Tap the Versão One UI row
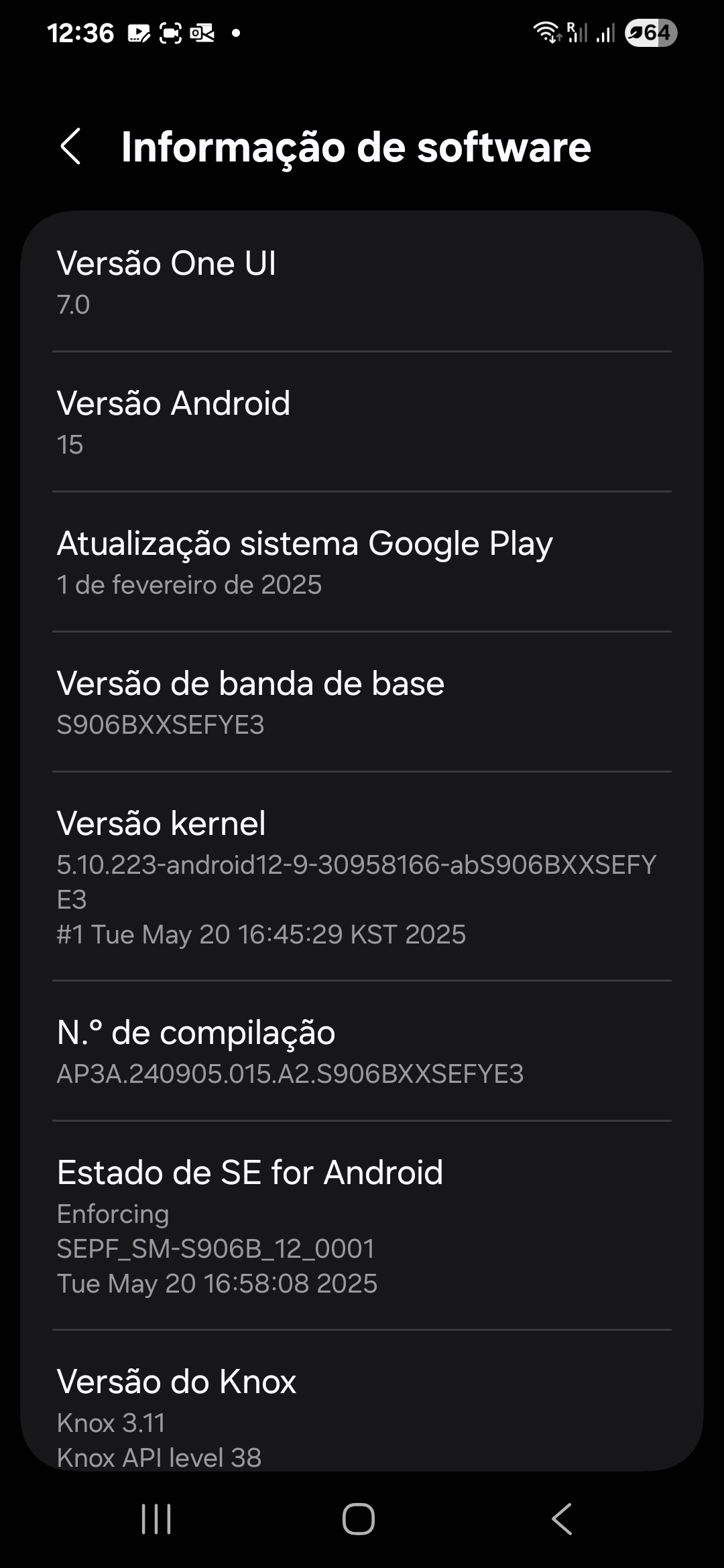 [362, 281]
